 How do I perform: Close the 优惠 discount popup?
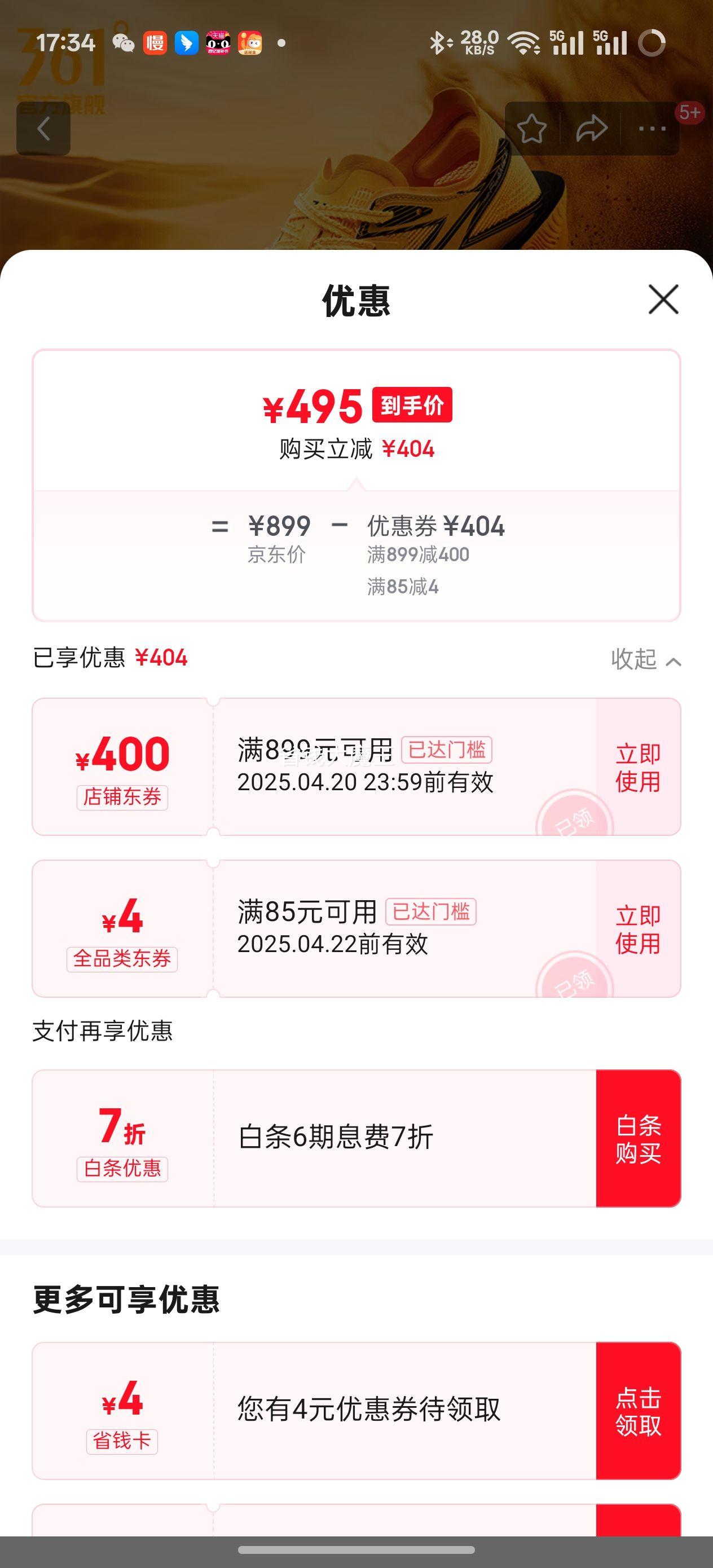[662, 299]
